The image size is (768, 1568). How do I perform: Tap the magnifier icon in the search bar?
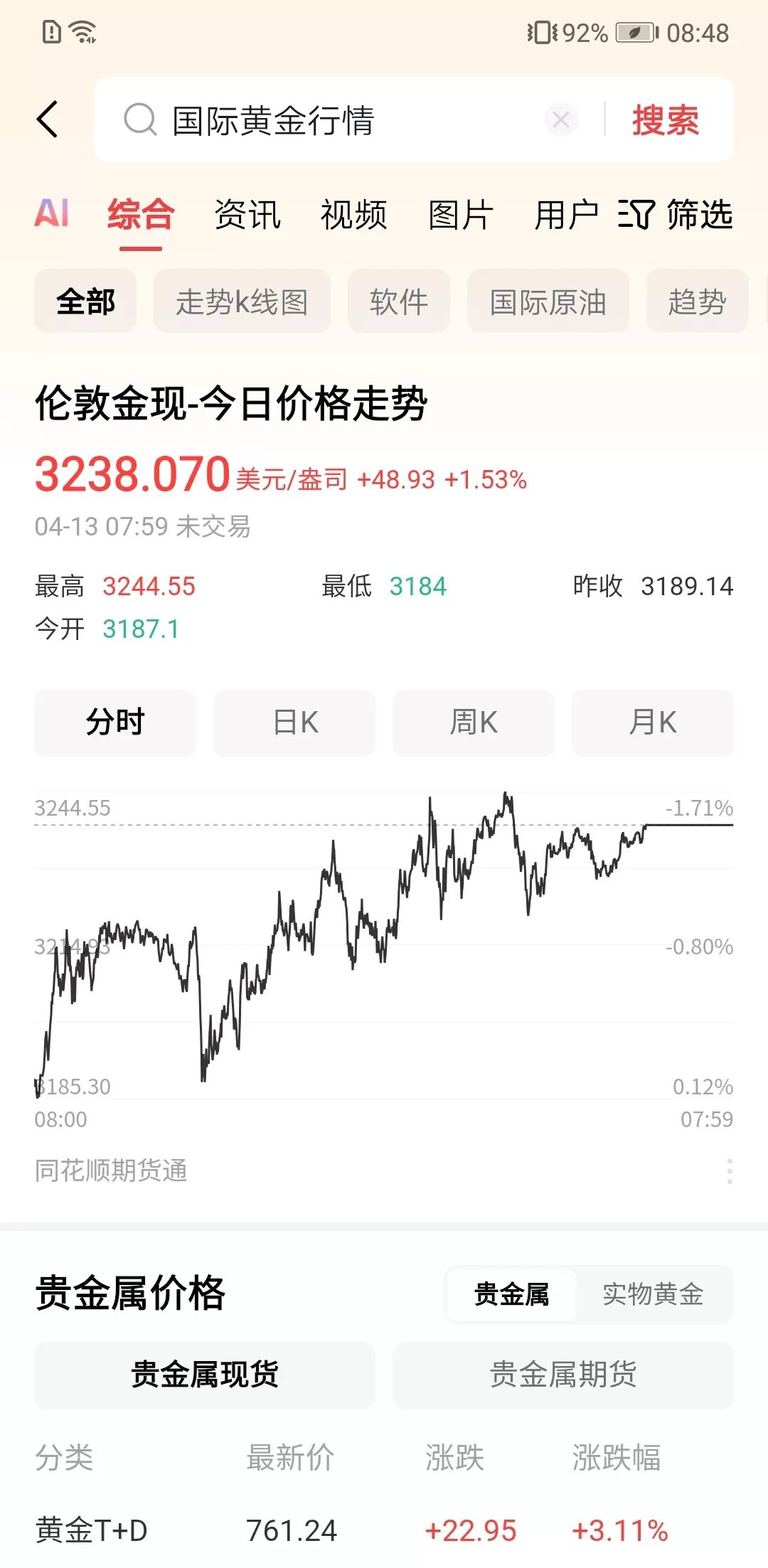click(142, 119)
